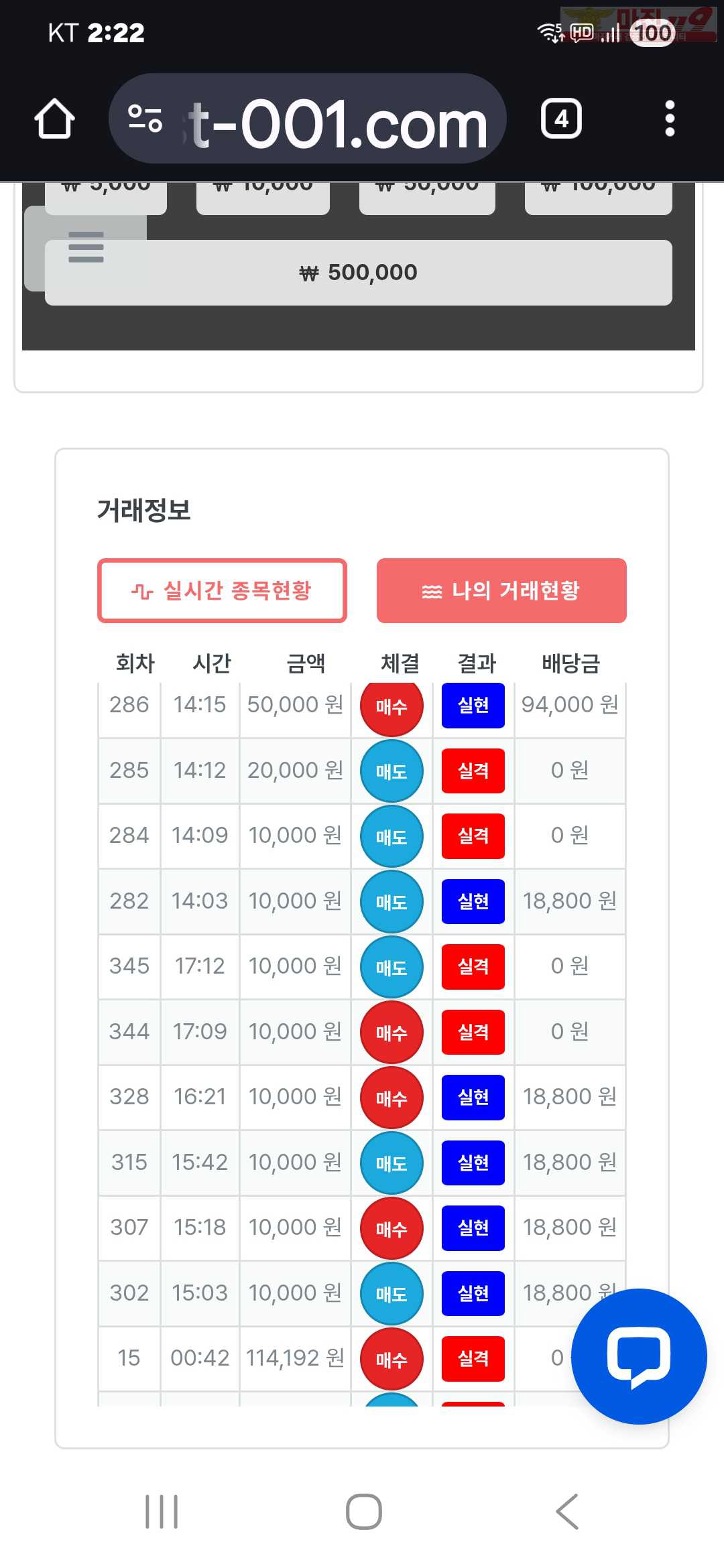
Task: Open the live chat support bubble
Action: click(639, 1357)
